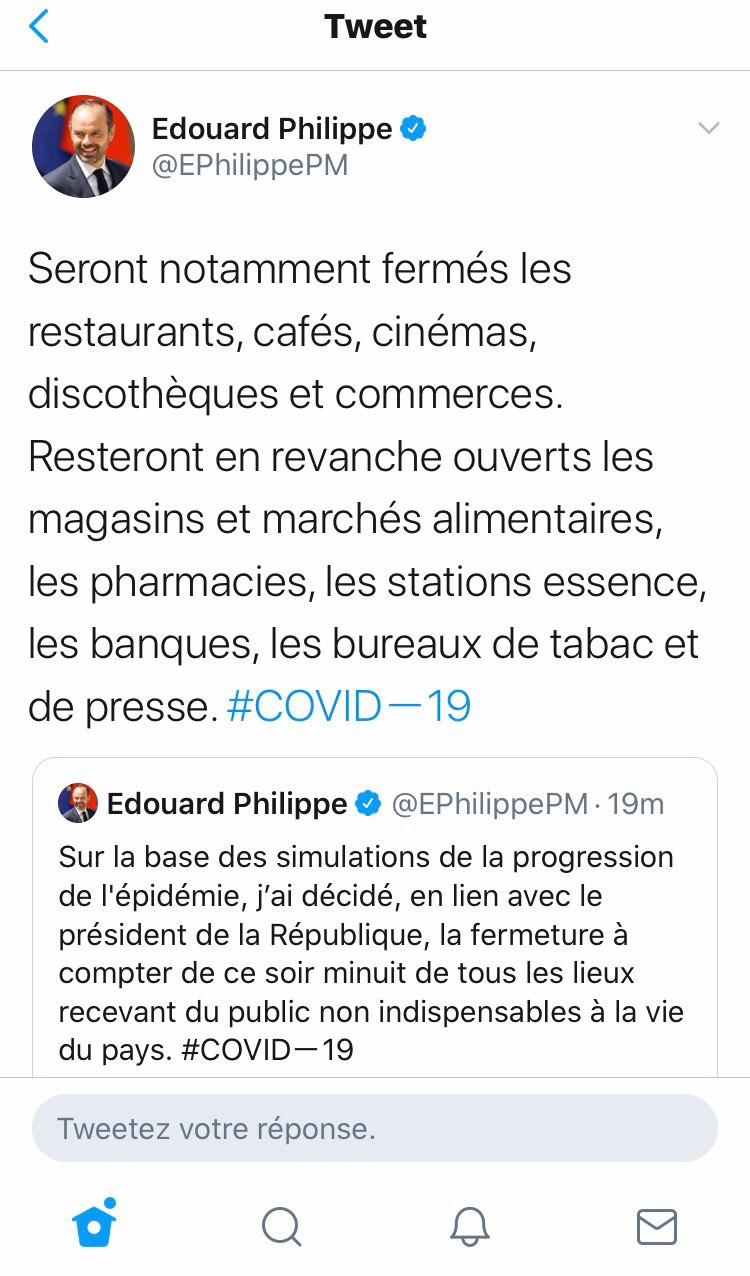Screen dimensions: 750x1276
Task: Expand the tweet options chevron
Action: click(708, 128)
